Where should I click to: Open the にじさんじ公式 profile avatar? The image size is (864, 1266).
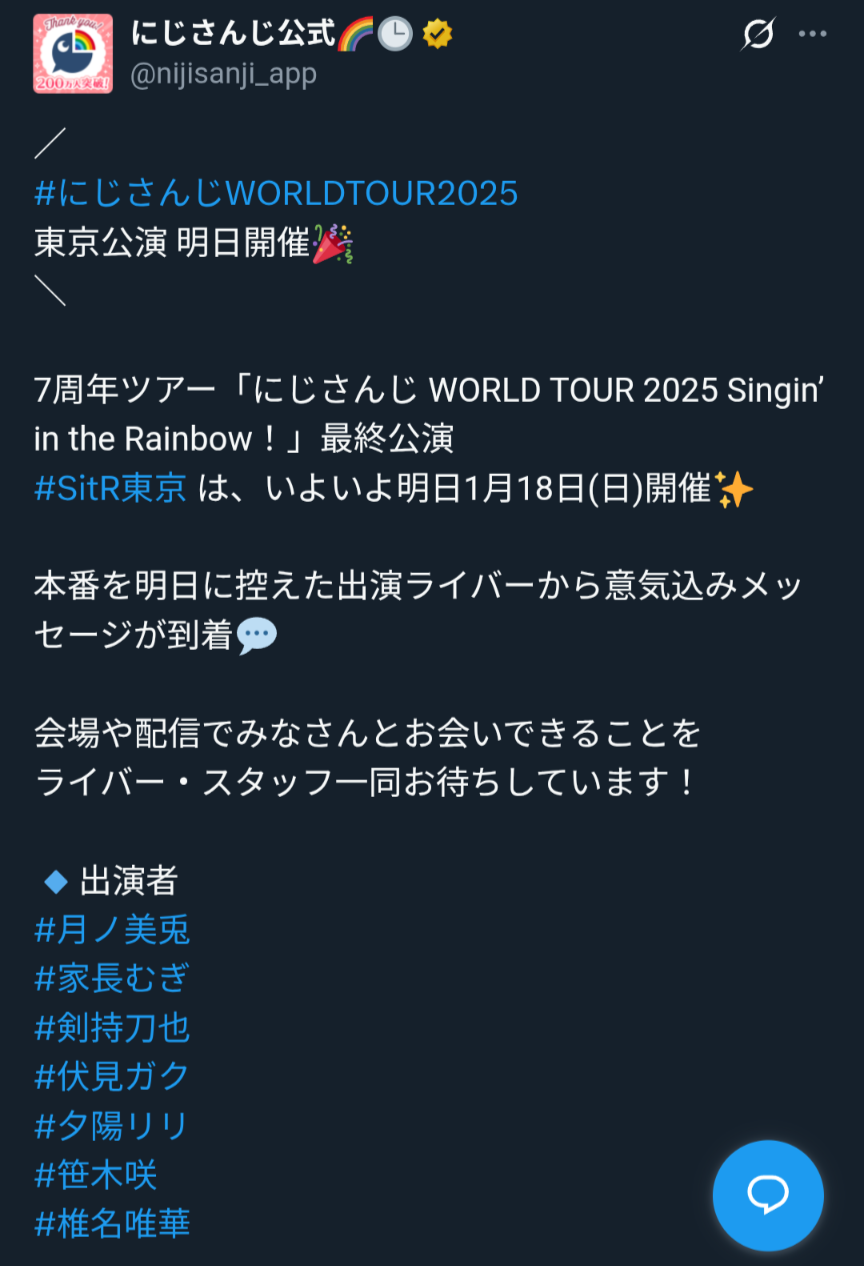(72, 54)
